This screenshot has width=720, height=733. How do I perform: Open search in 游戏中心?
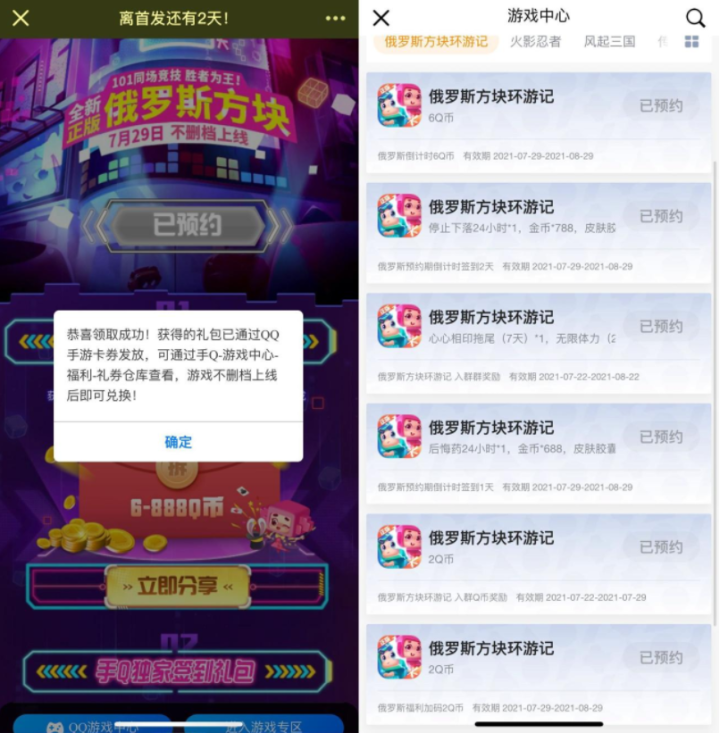pos(695,18)
